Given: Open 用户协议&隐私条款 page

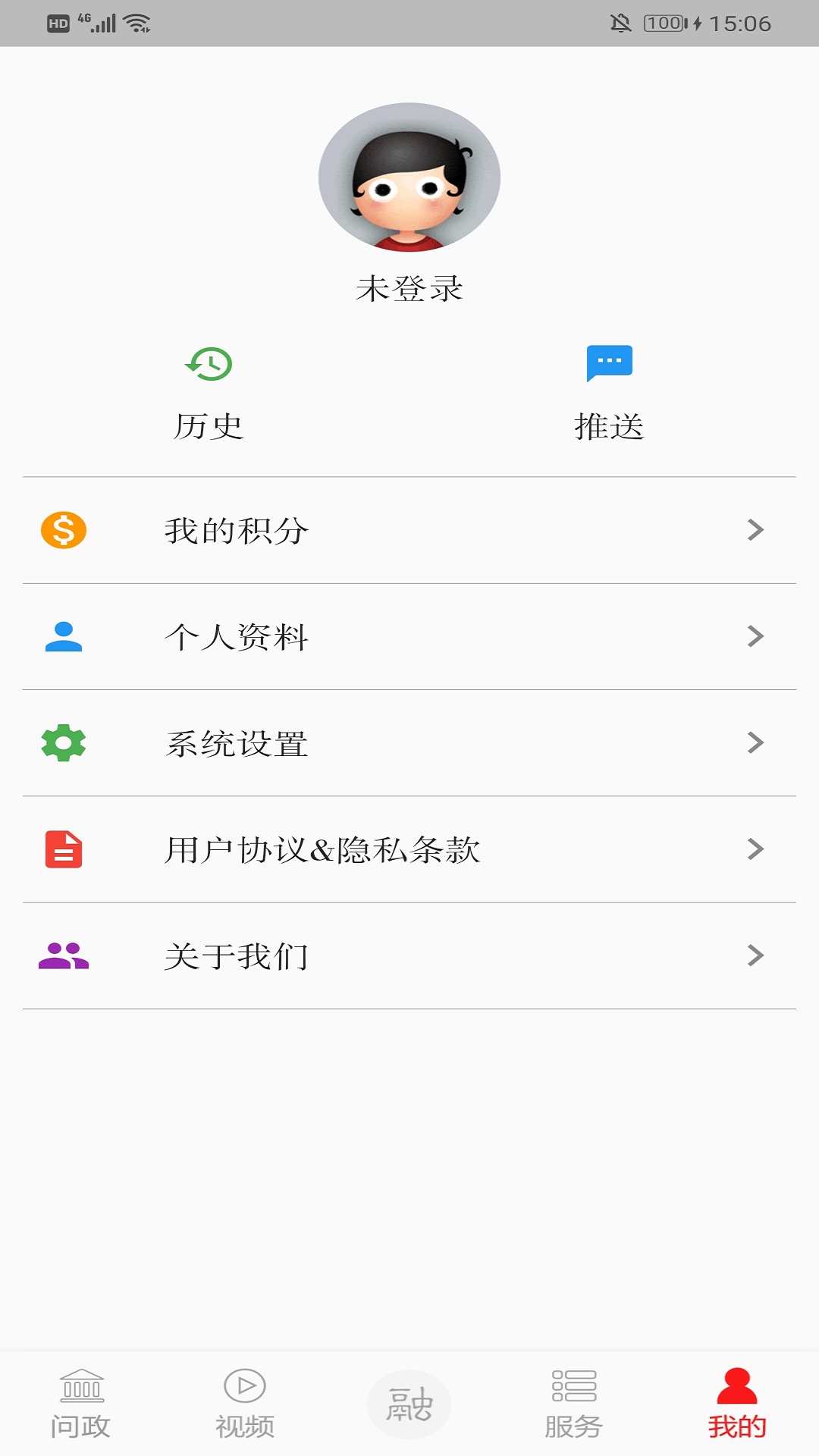Looking at the screenshot, I should 326,849.
